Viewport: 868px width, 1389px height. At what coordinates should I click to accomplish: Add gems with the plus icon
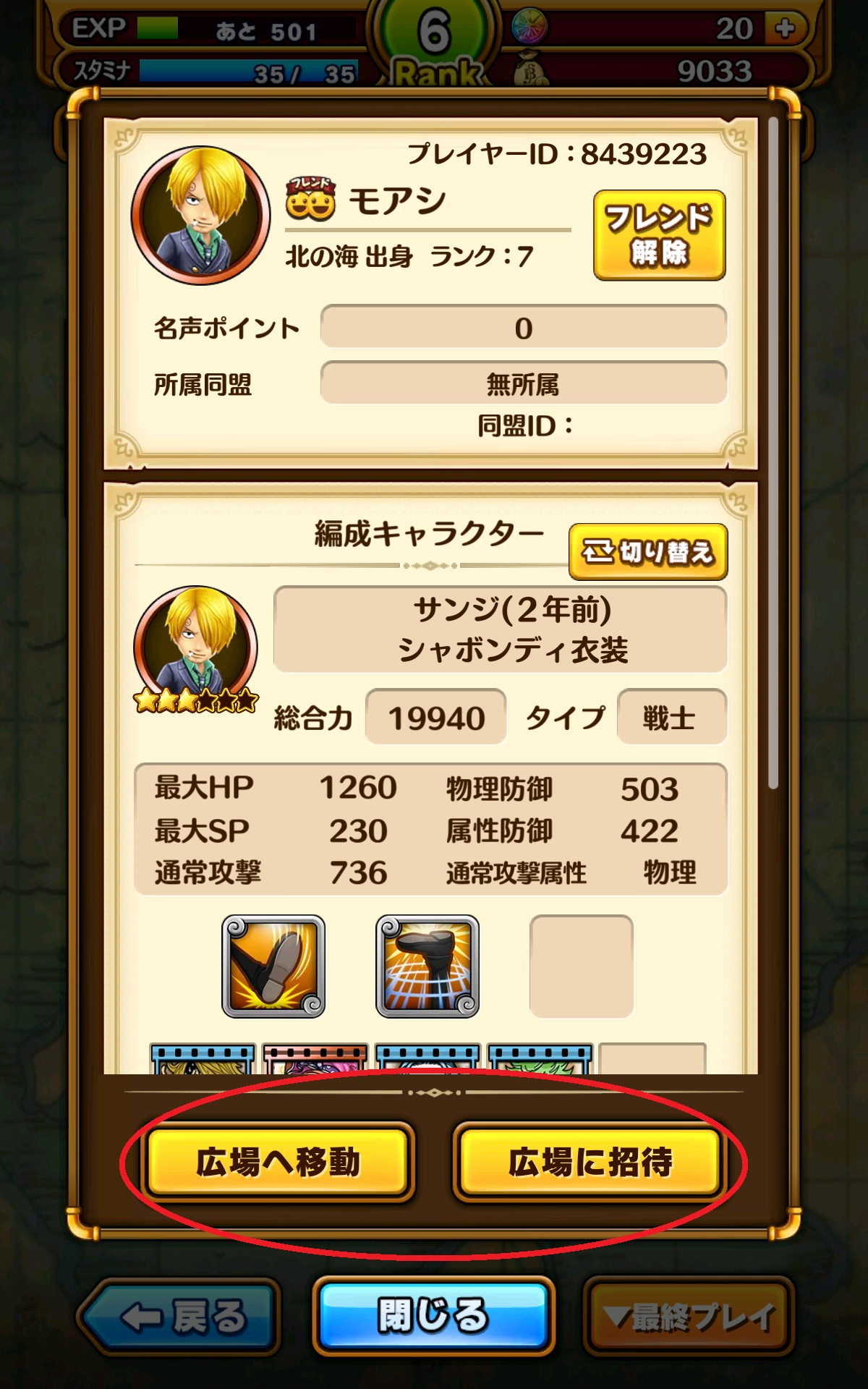point(784,29)
